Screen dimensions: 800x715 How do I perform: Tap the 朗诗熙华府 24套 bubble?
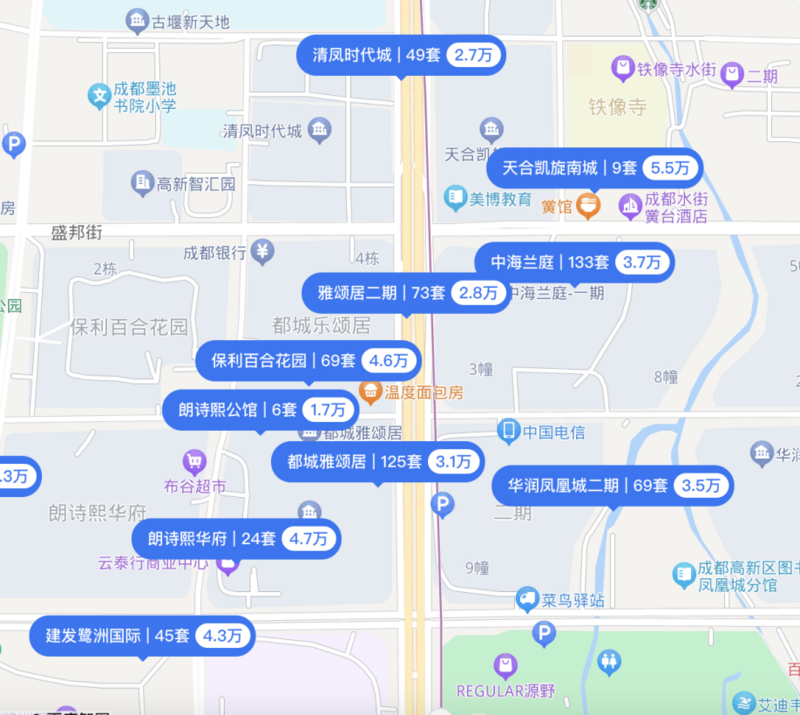click(236, 538)
